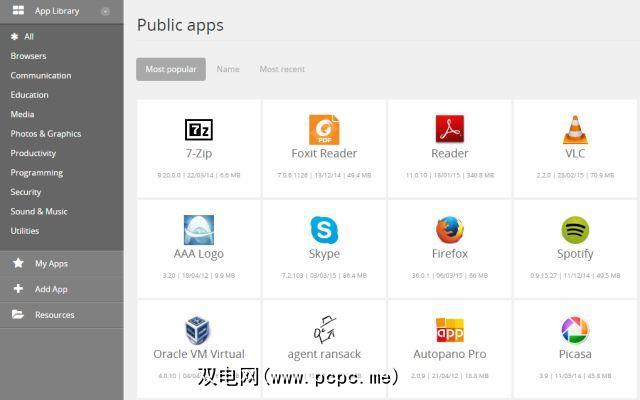The image size is (640, 400).
Task: Choose the VLC app card
Action: click(575, 146)
